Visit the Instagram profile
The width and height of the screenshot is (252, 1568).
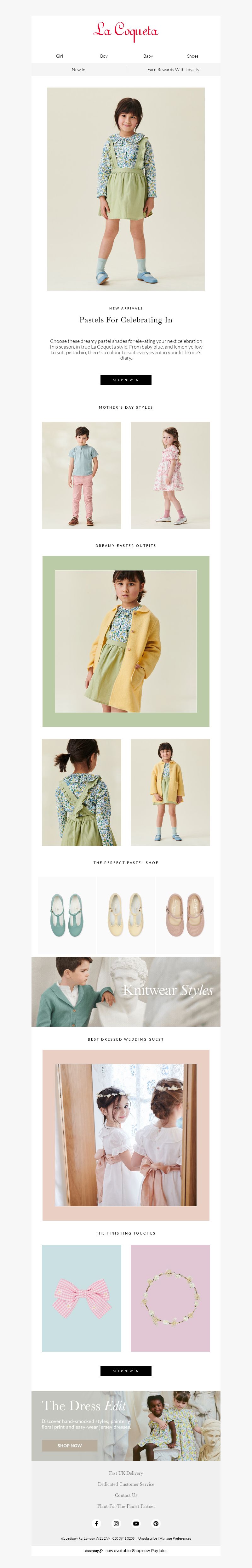[116, 1524]
